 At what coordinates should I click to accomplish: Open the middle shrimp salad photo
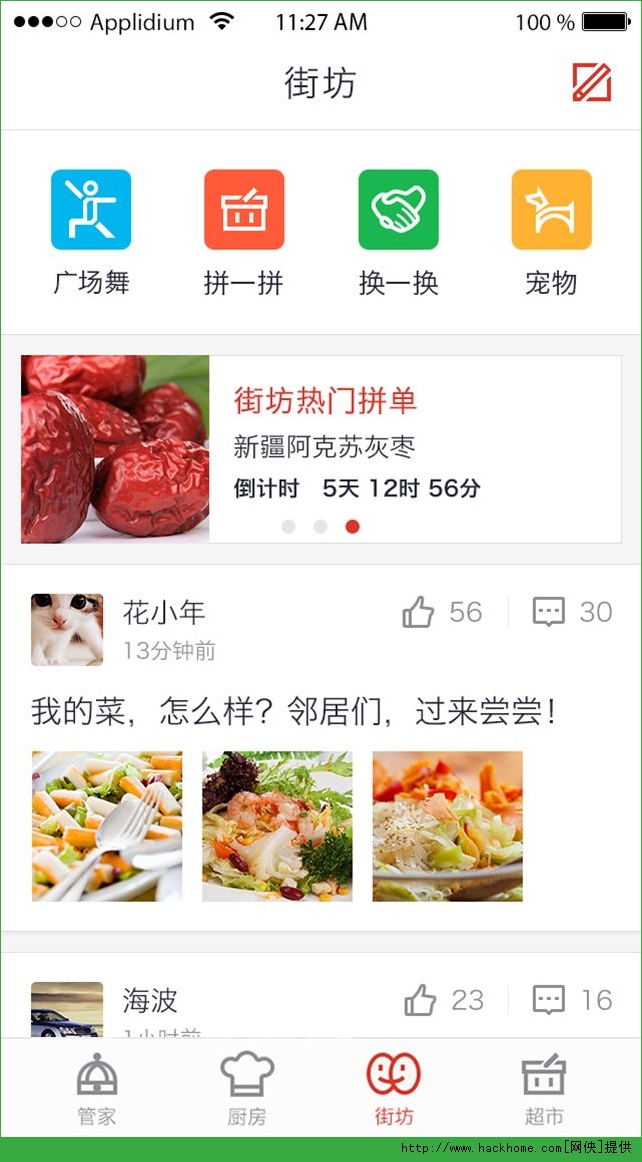click(x=277, y=826)
